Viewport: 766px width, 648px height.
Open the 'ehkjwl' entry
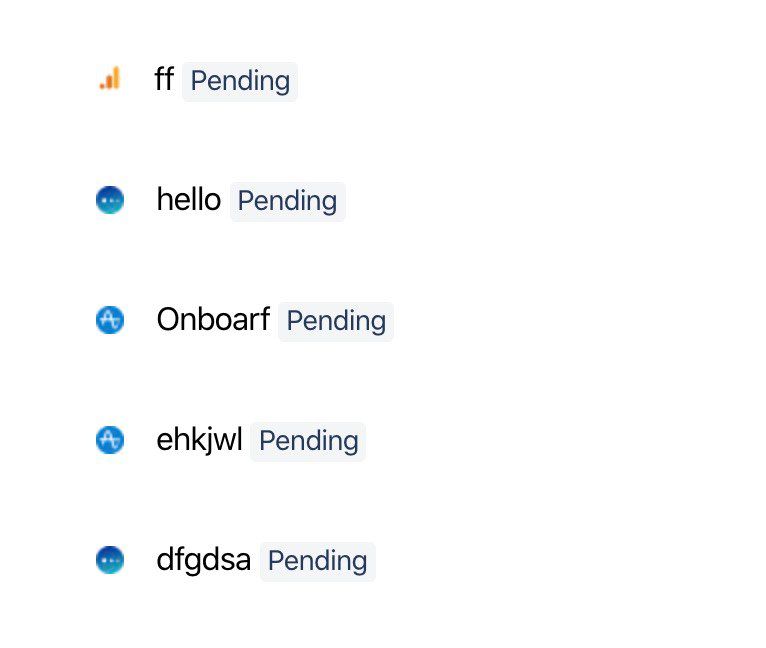(x=199, y=440)
